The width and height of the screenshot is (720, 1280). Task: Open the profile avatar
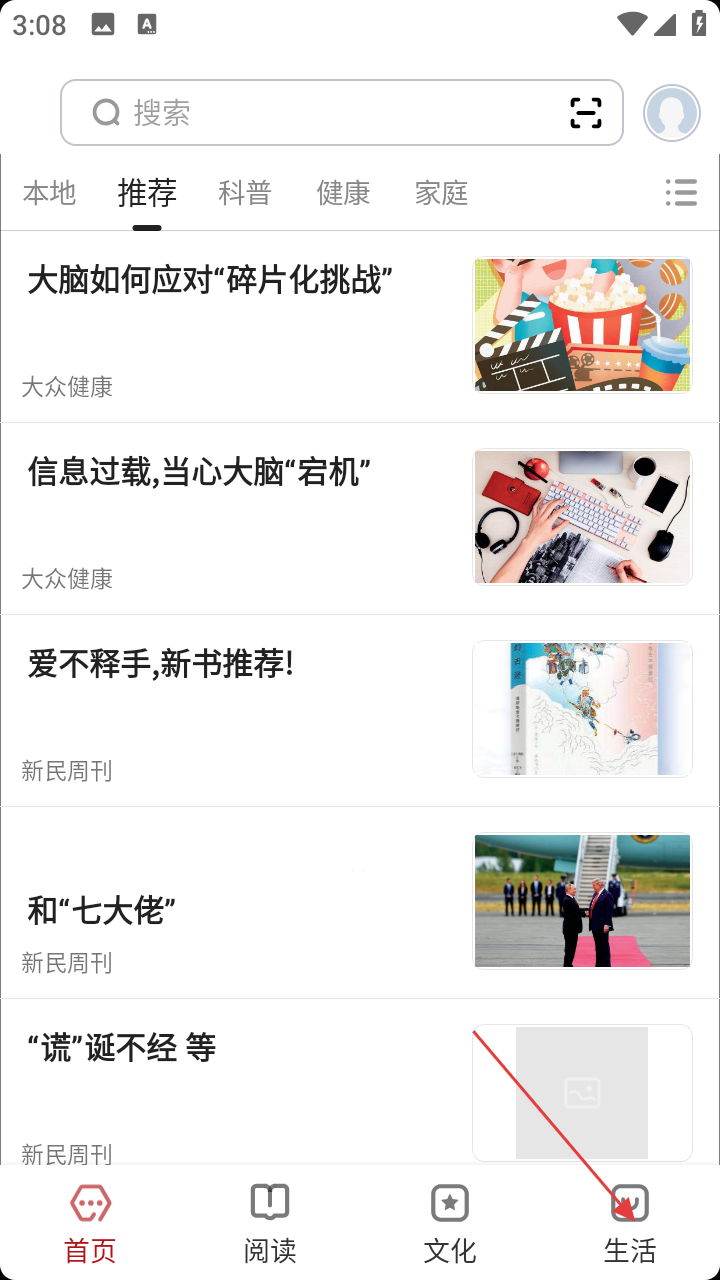671,113
